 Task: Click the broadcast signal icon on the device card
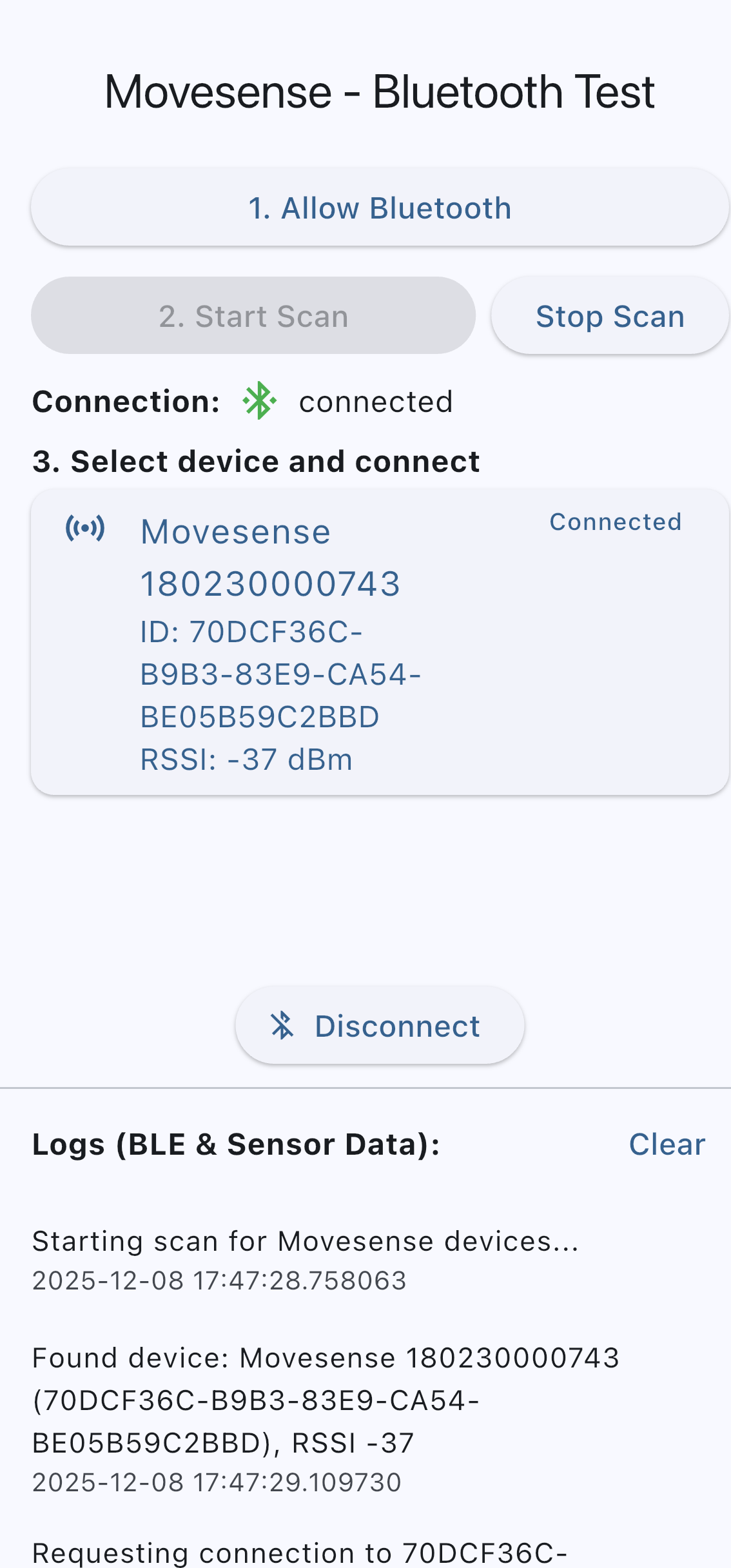[84, 529]
